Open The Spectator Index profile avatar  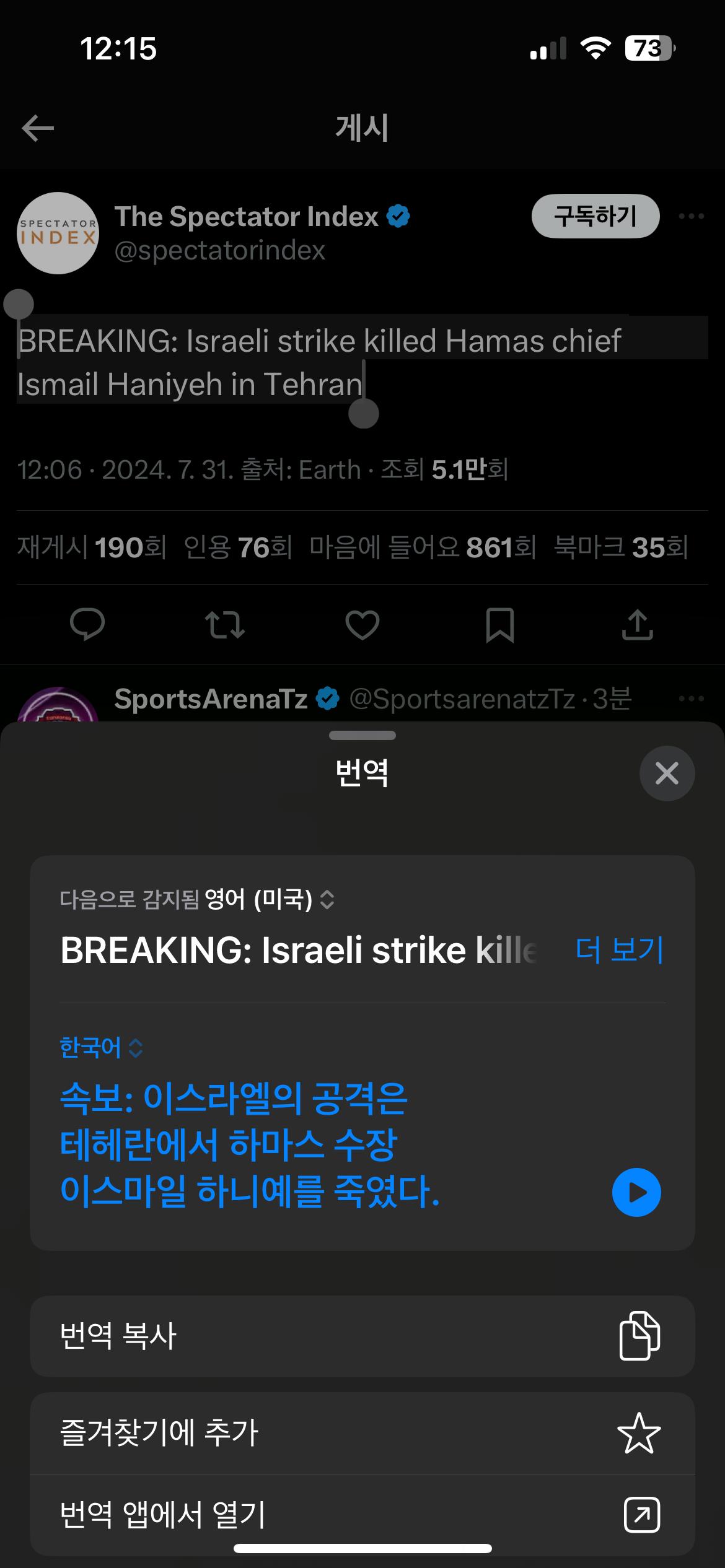point(58,233)
